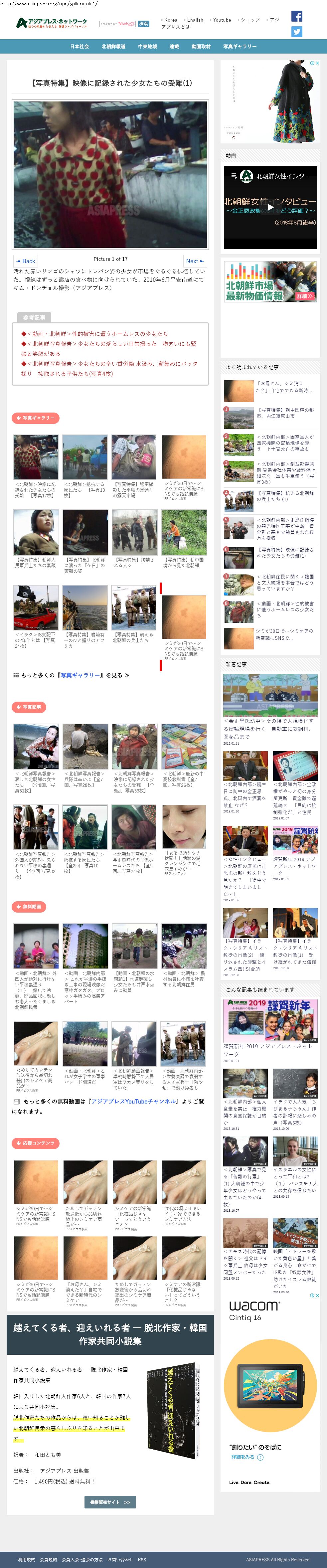Open the Twitter icon in the header
327x1568 pixels.
pos(296,32)
